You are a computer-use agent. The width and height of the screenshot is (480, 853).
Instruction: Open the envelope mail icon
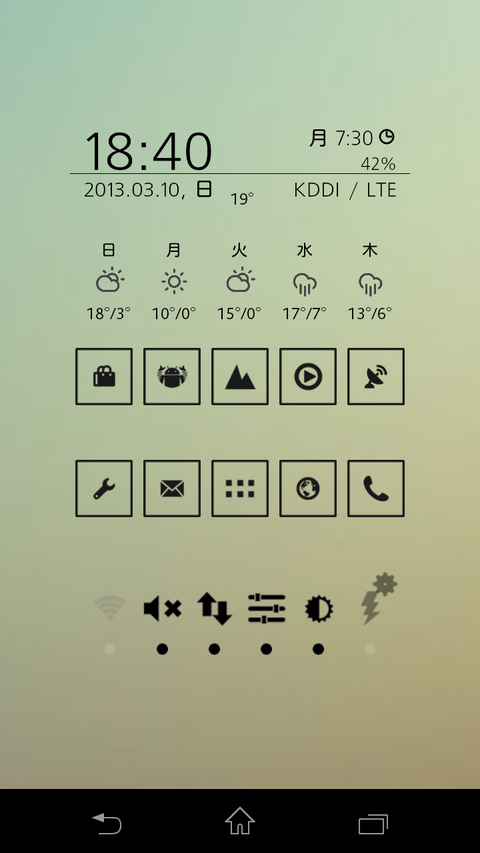172,489
